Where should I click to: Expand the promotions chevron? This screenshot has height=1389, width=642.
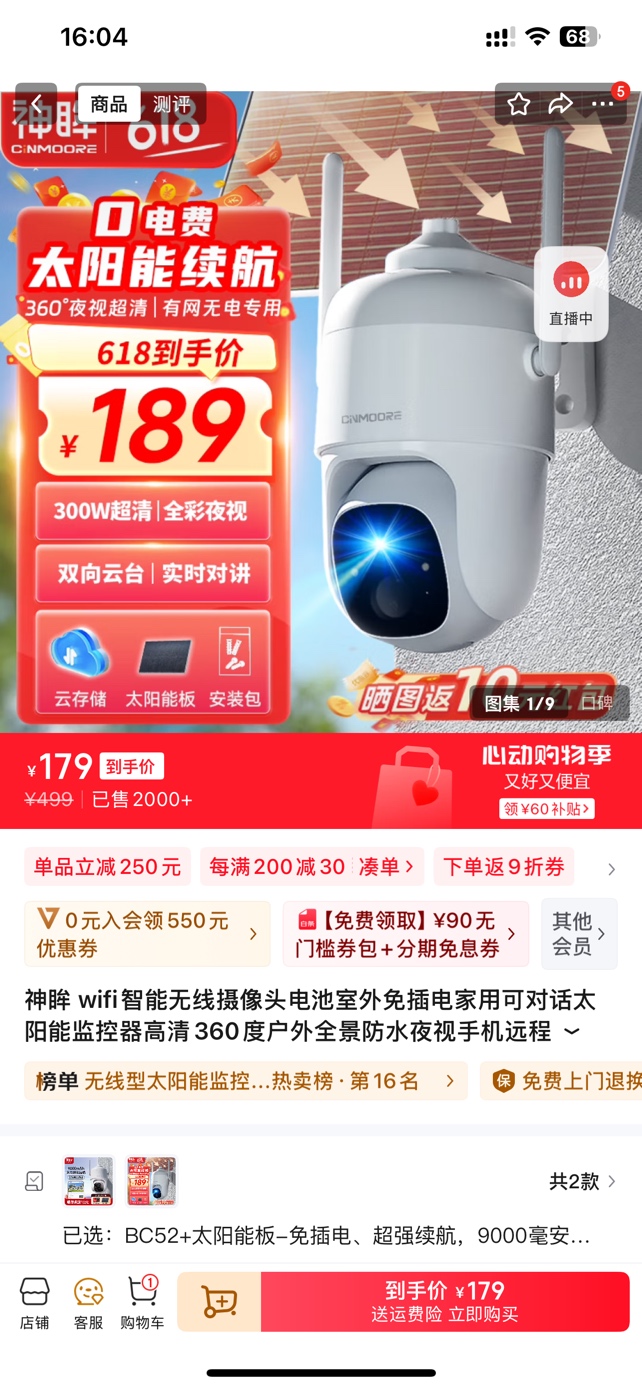point(612,870)
